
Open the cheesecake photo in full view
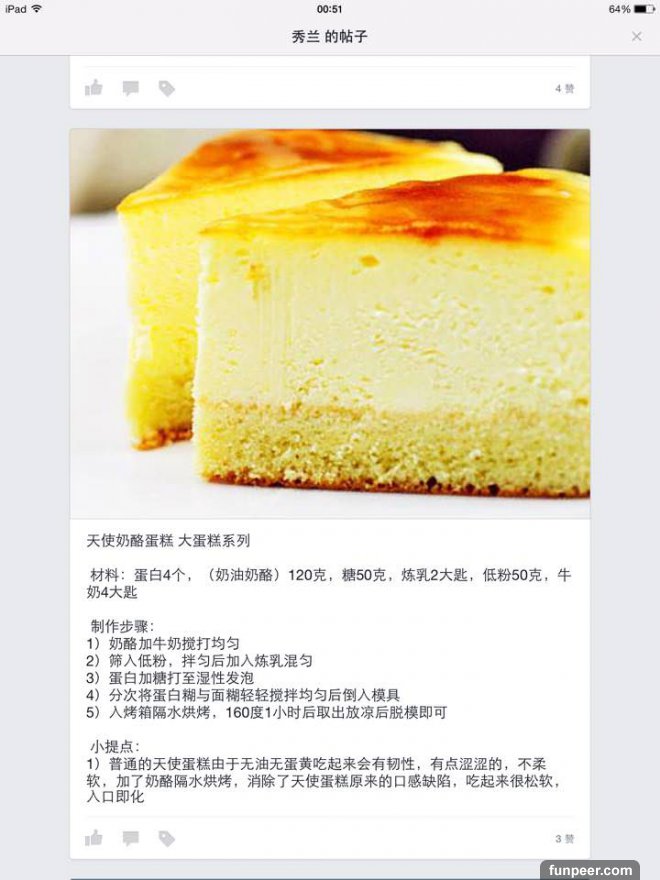tap(329, 323)
